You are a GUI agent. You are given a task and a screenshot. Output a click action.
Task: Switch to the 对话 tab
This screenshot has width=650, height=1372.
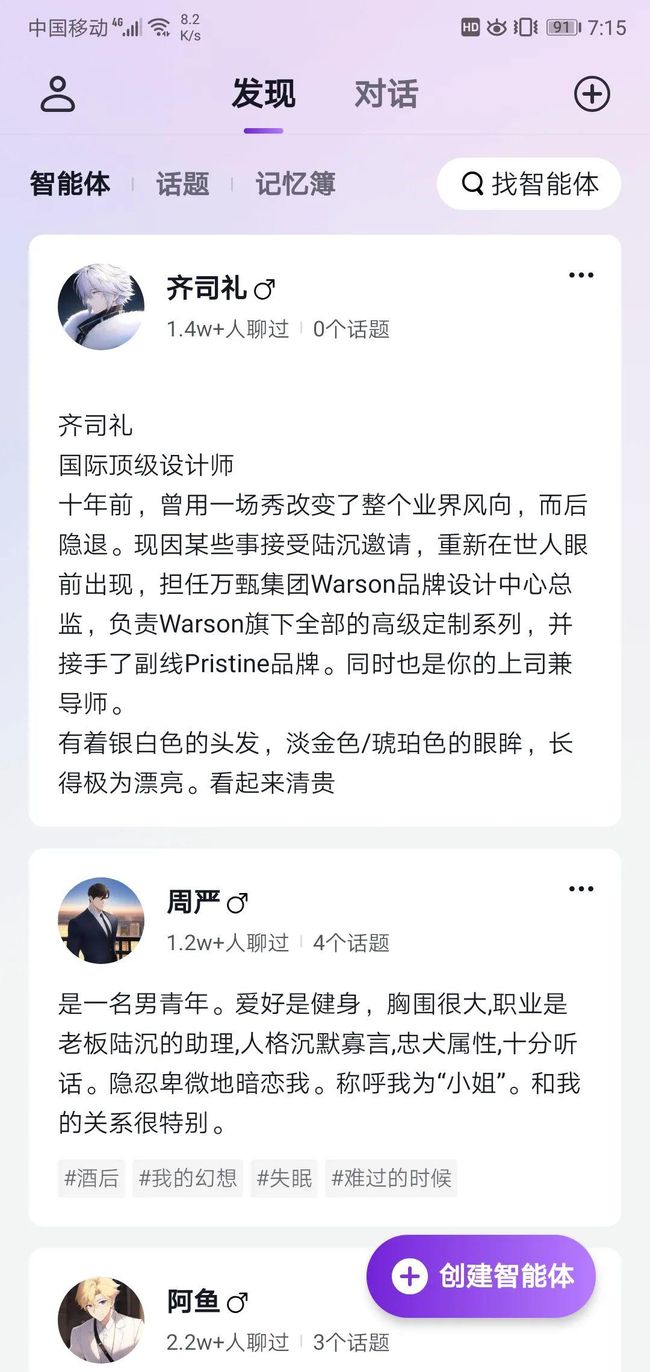point(386,94)
